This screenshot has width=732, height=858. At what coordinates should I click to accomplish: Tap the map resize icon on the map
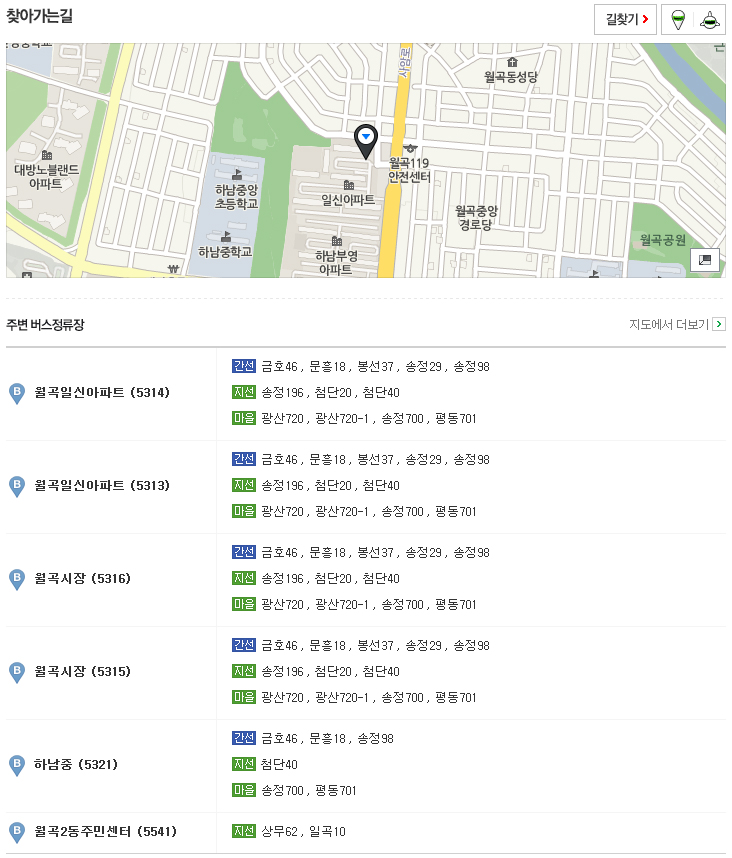705,260
